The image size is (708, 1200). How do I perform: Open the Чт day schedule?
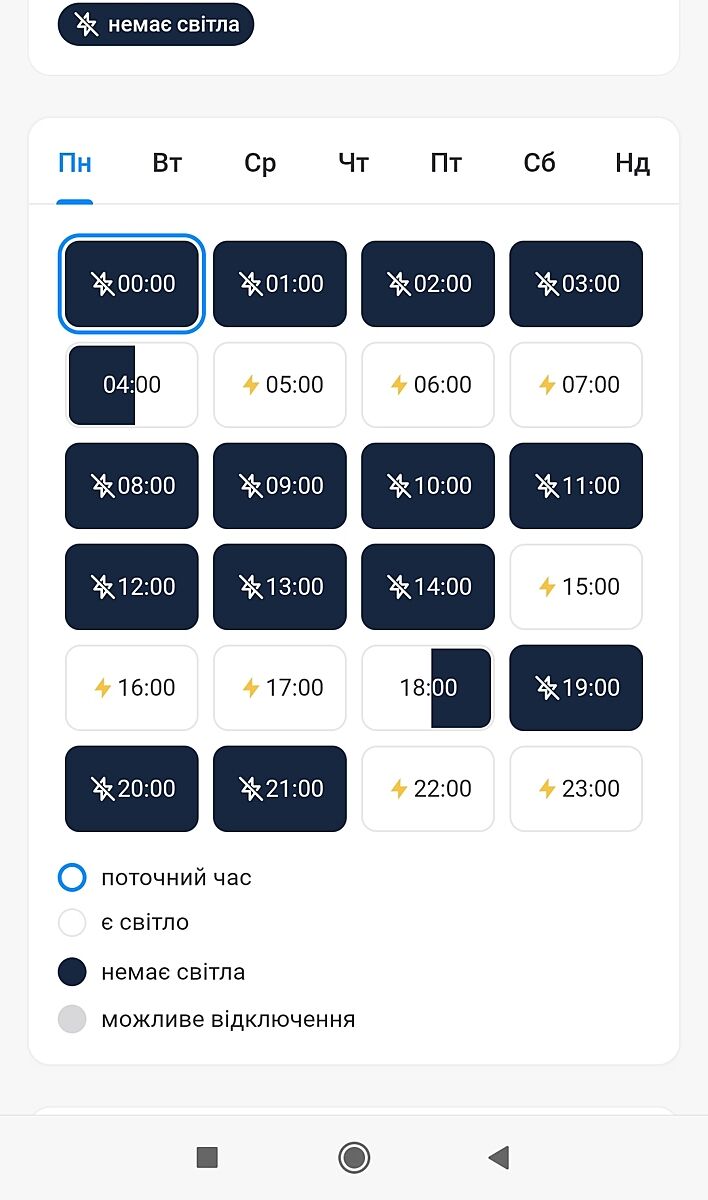pyautogui.click(x=353, y=163)
